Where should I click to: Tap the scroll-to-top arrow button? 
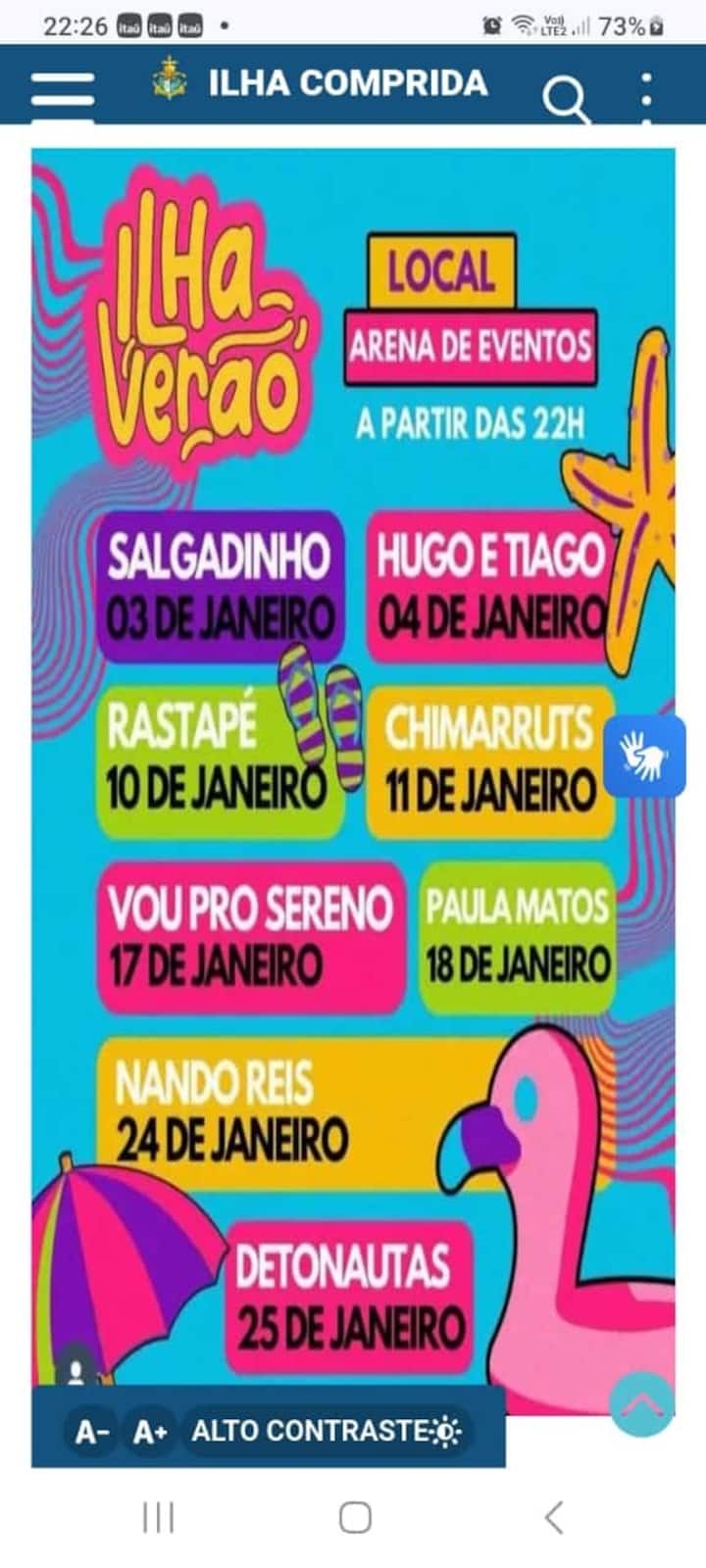click(x=642, y=1404)
